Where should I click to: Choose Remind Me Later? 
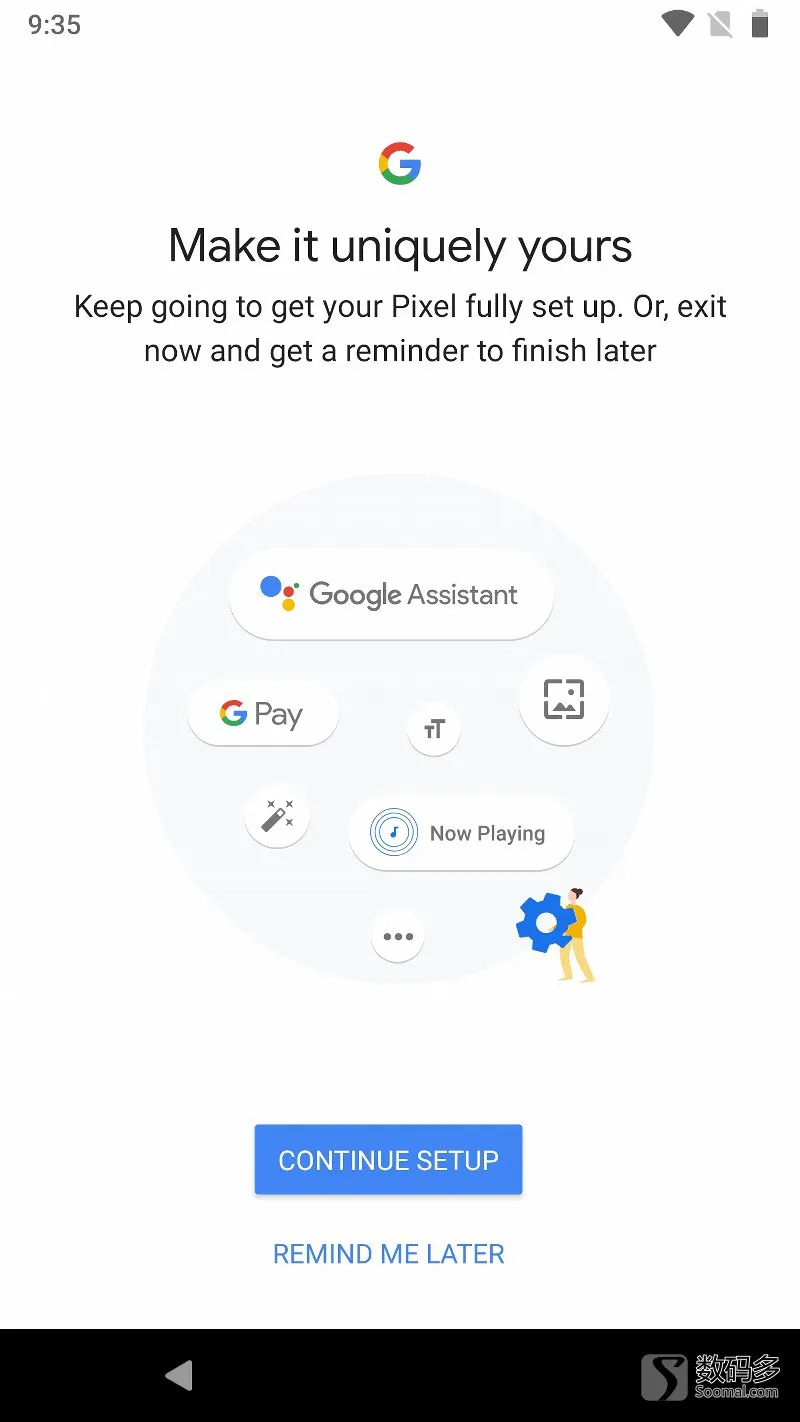click(388, 1254)
